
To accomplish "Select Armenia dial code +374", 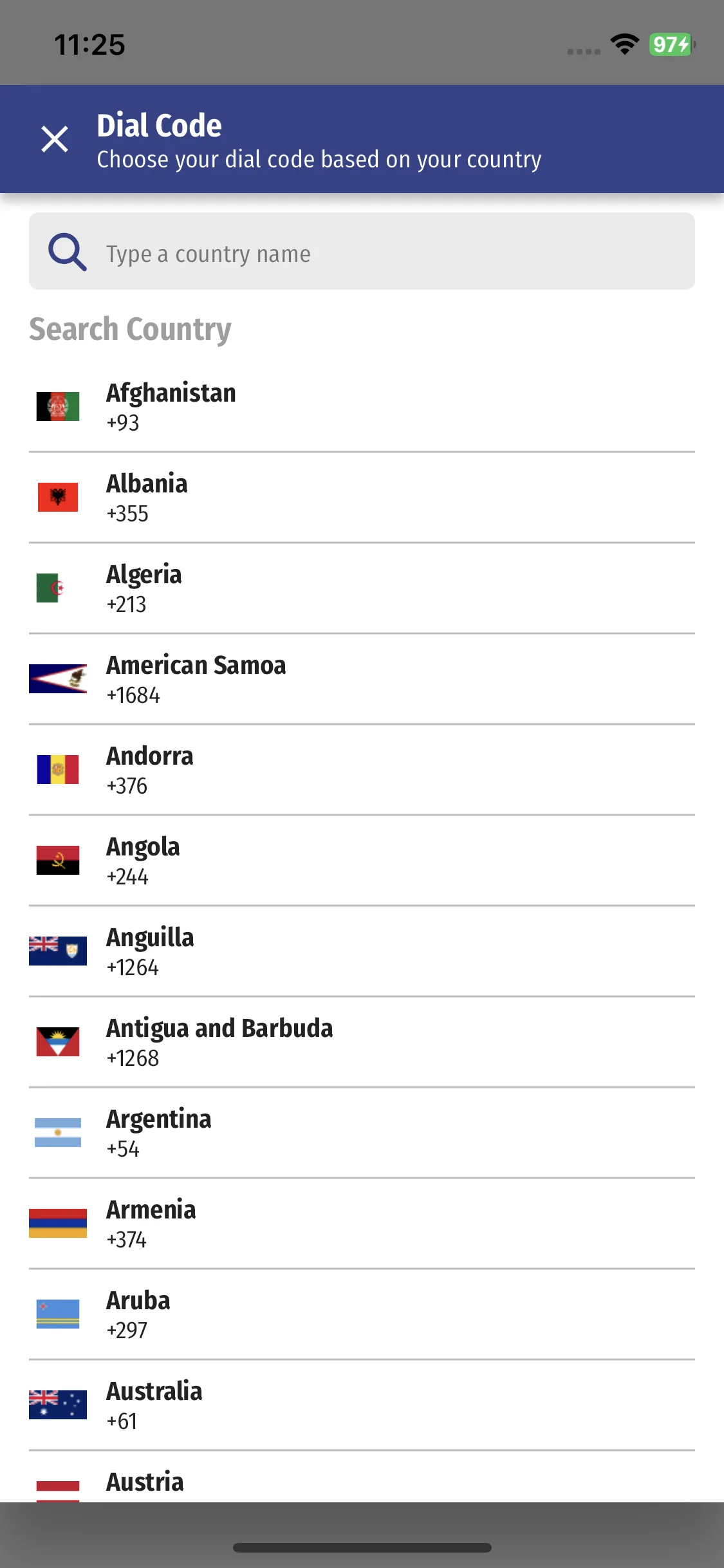I will coord(360,1224).
